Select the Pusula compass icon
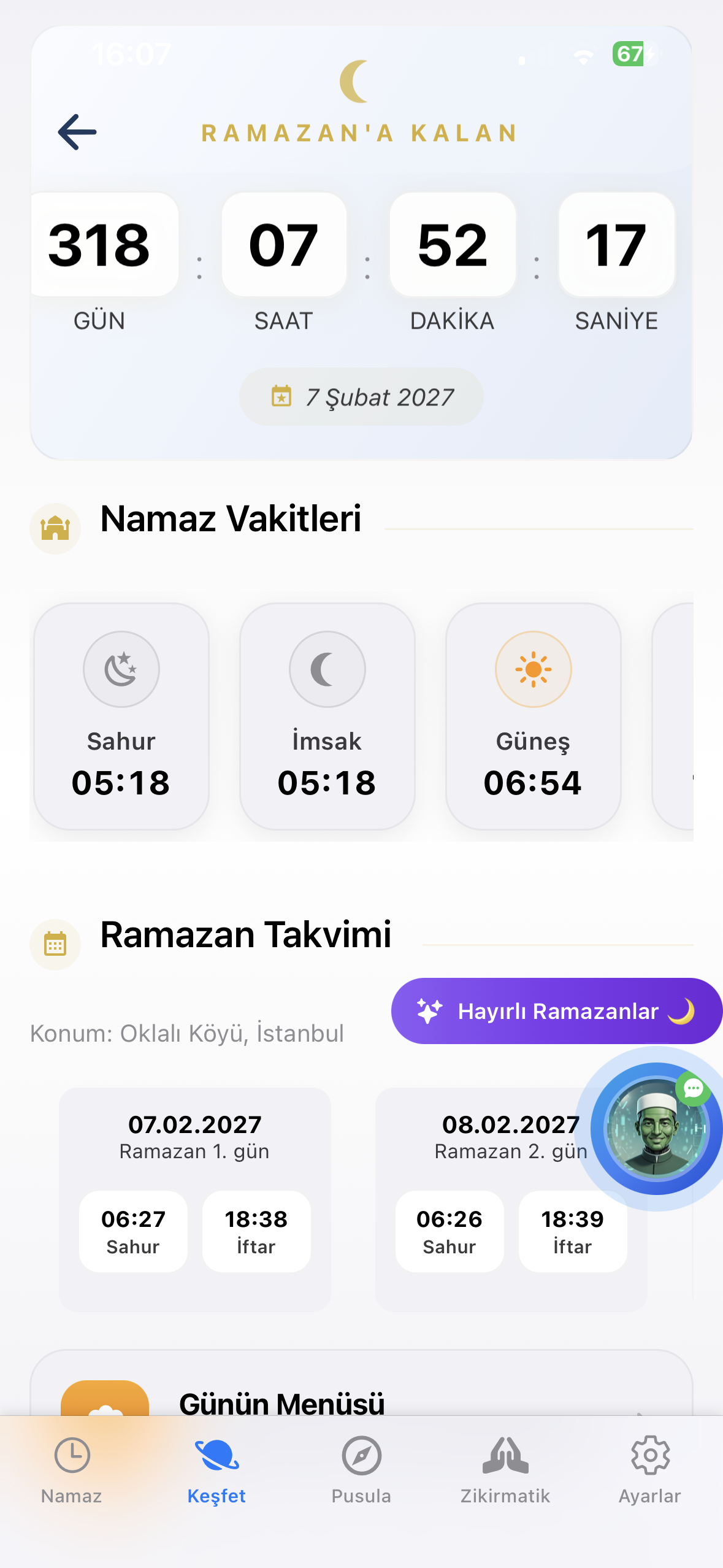 [361, 1456]
